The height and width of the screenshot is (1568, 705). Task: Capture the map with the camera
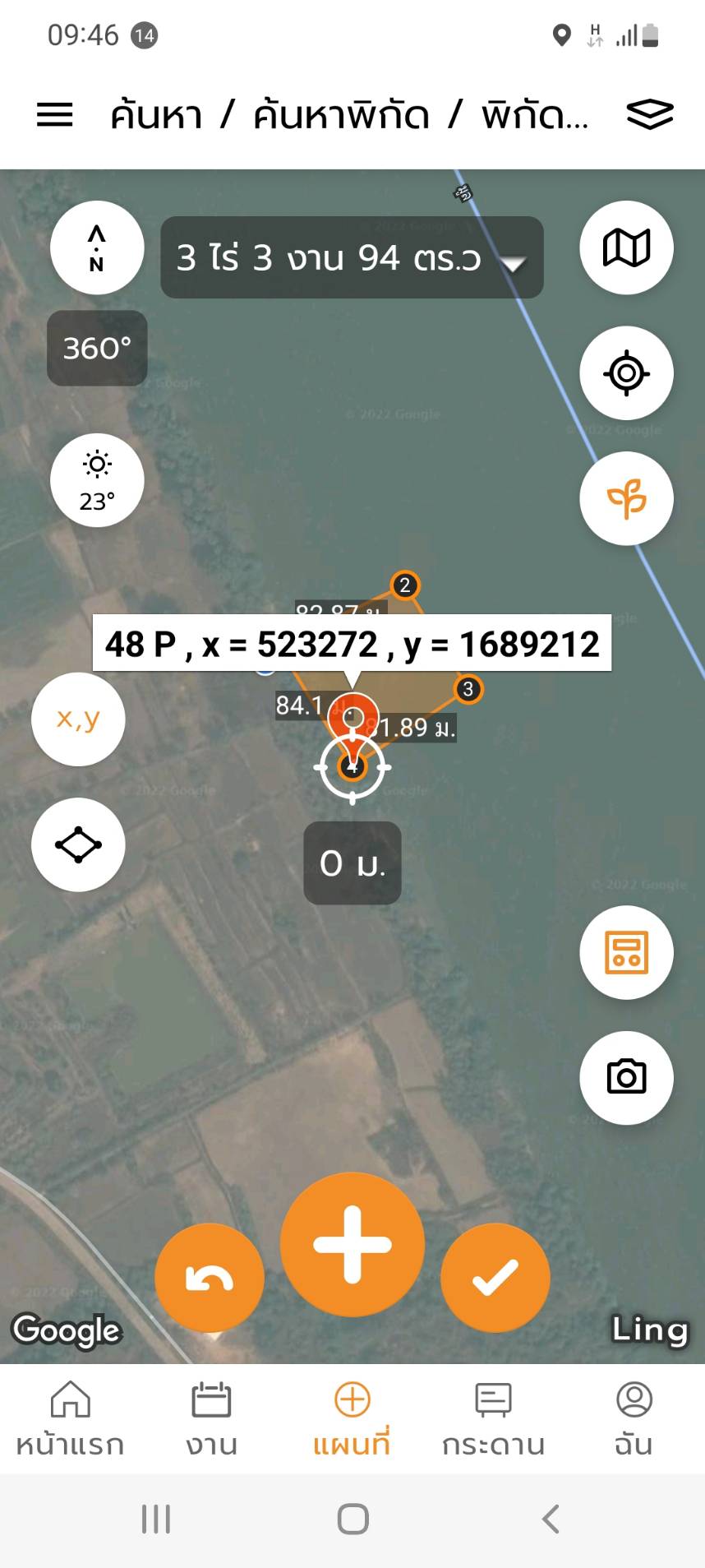click(x=626, y=1077)
